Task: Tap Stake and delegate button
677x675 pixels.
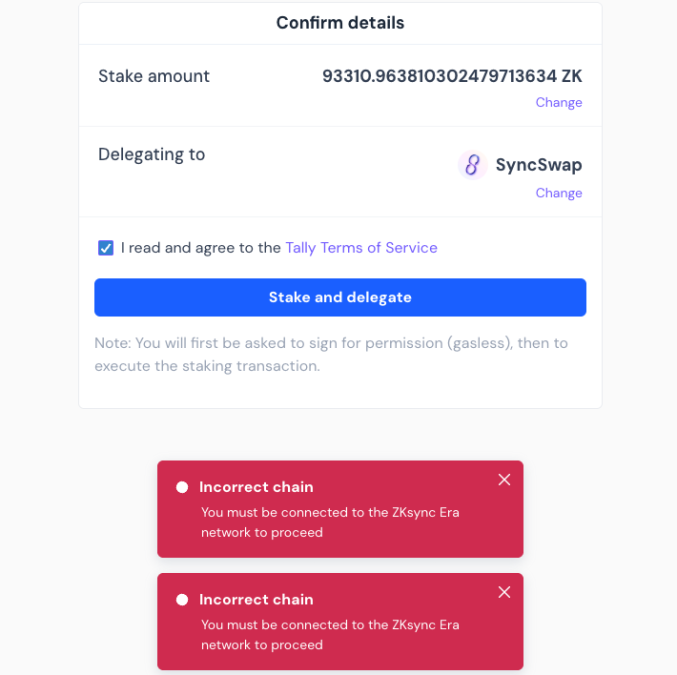Action: (x=340, y=297)
